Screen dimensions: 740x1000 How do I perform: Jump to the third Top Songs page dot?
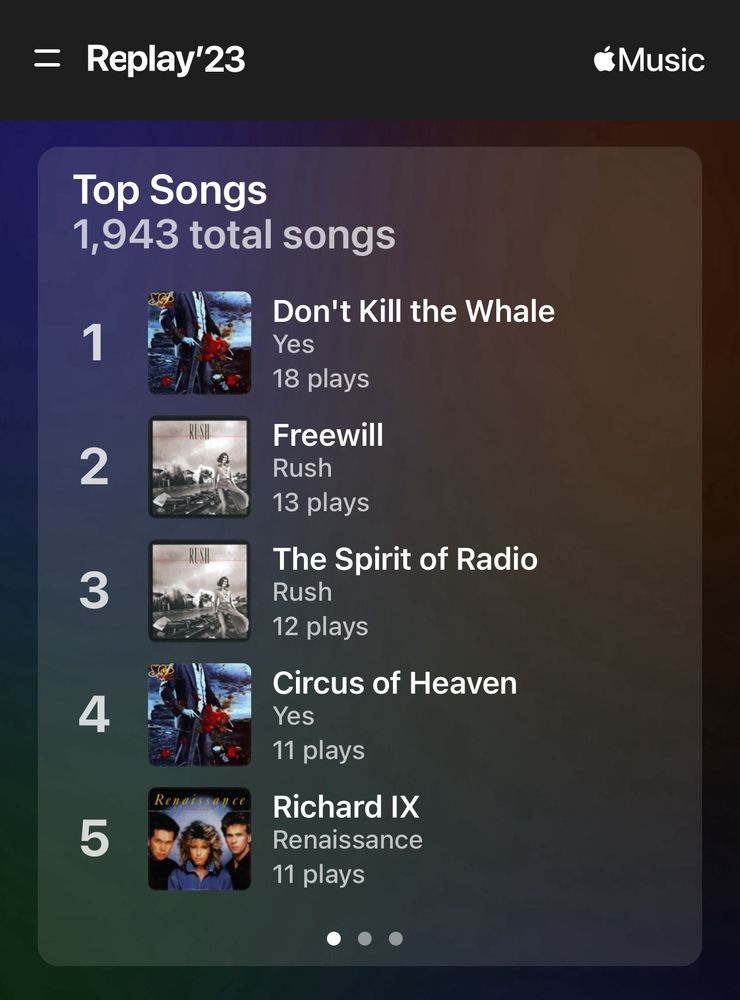coord(396,938)
